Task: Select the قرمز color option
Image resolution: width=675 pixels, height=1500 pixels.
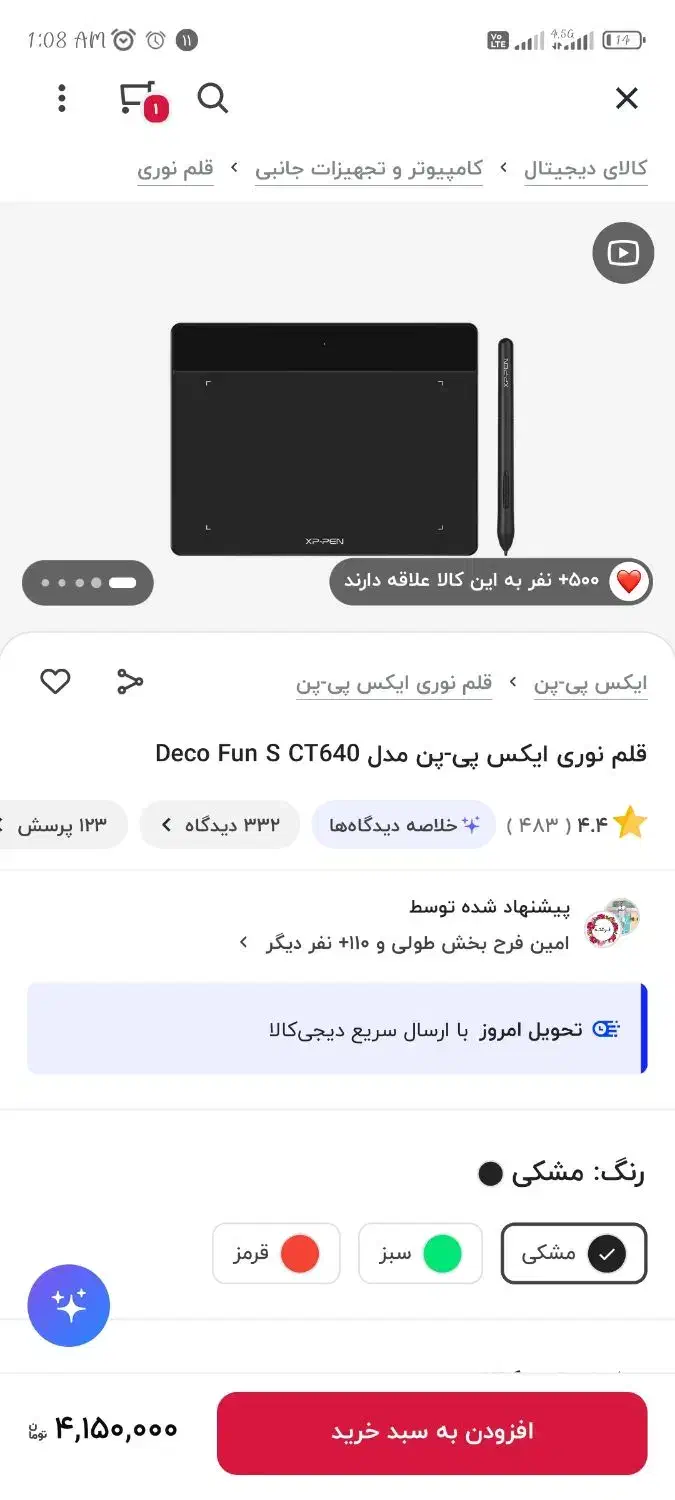Action: [276, 1253]
